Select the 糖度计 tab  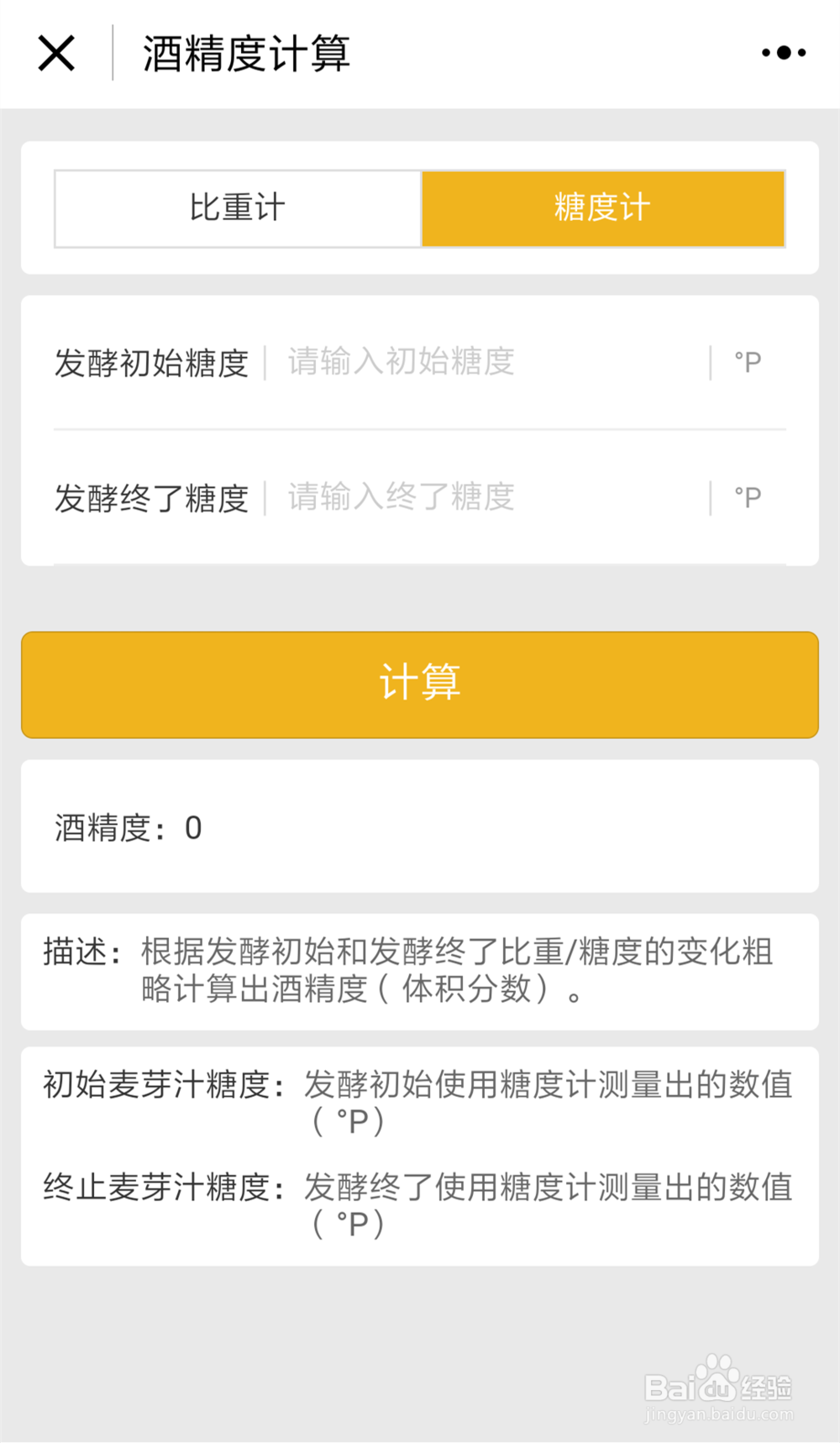click(x=601, y=209)
